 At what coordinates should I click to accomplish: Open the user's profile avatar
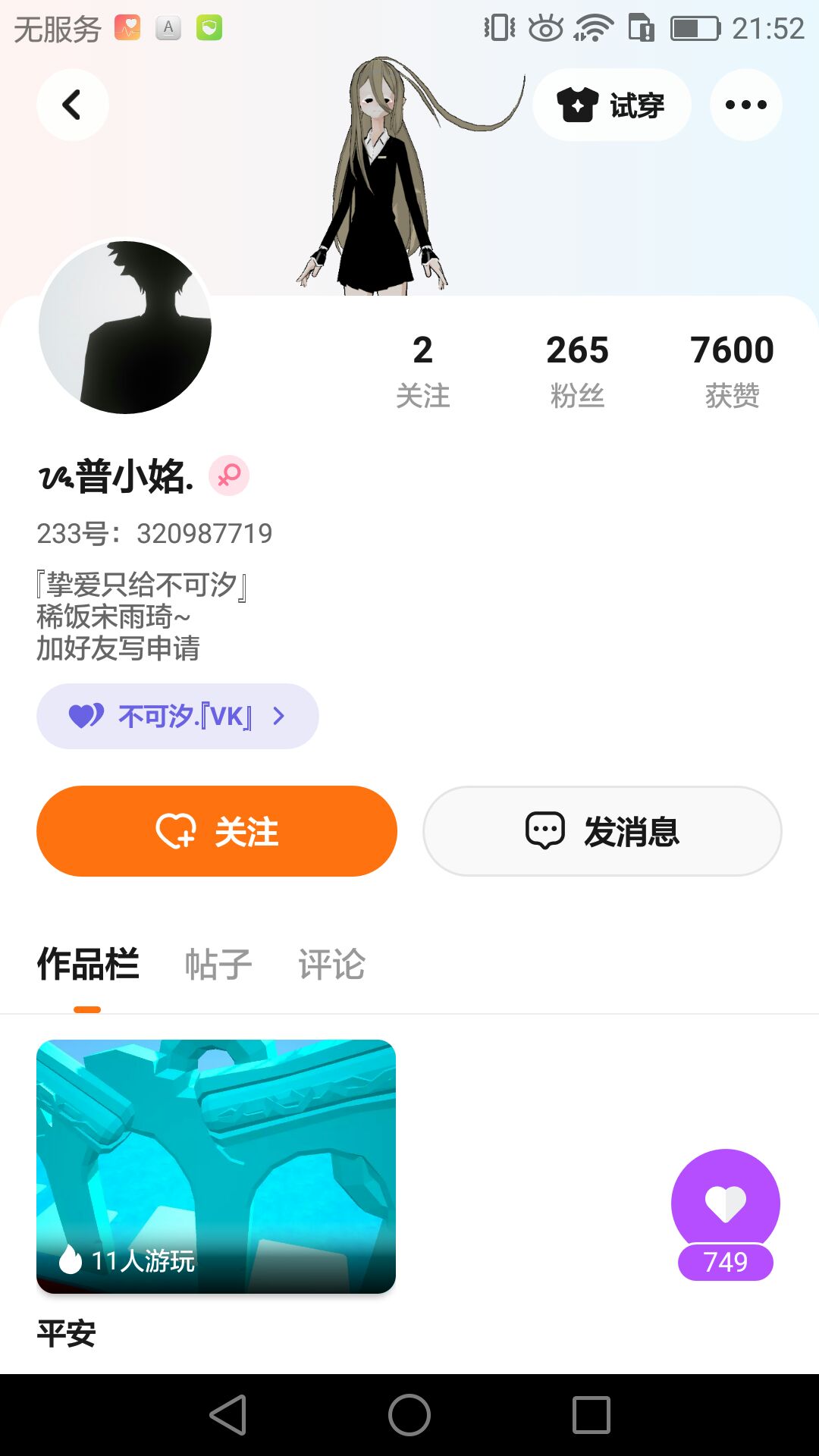click(125, 328)
